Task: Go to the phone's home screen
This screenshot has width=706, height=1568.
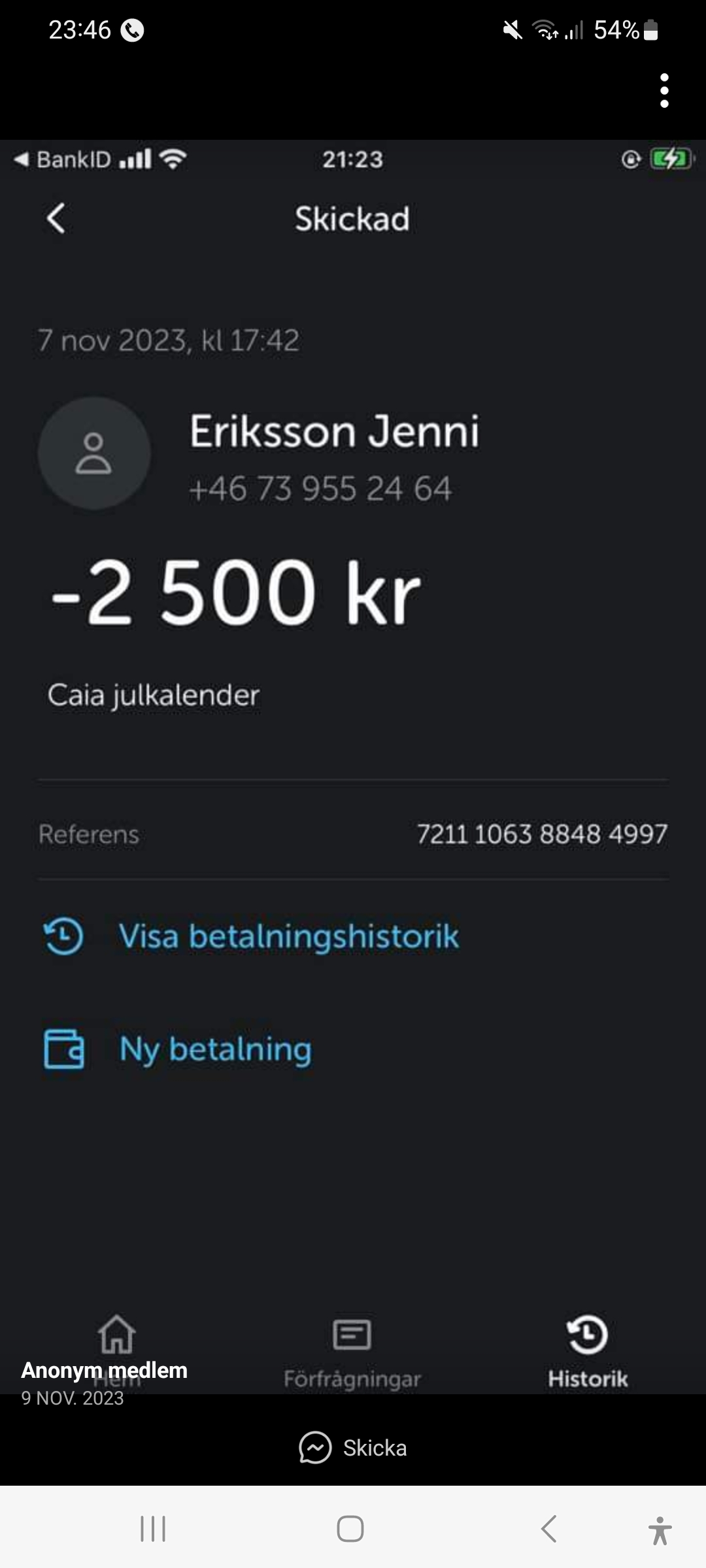Action: [350, 1529]
